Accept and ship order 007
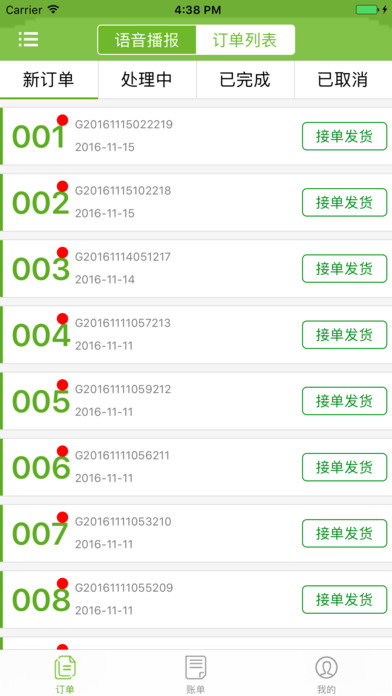 tap(344, 533)
